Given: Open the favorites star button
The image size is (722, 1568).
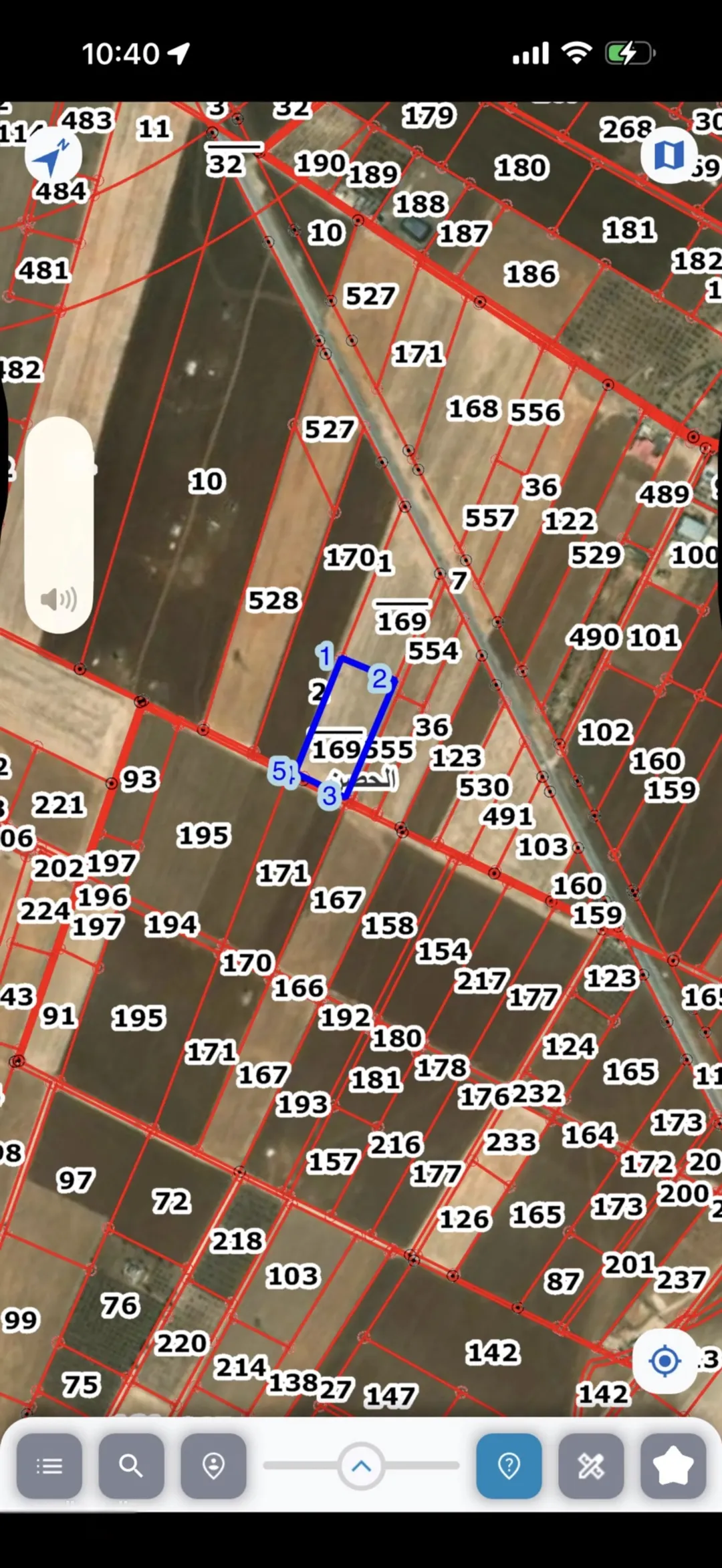Looking at the screenshot, I should [673, 1466].
